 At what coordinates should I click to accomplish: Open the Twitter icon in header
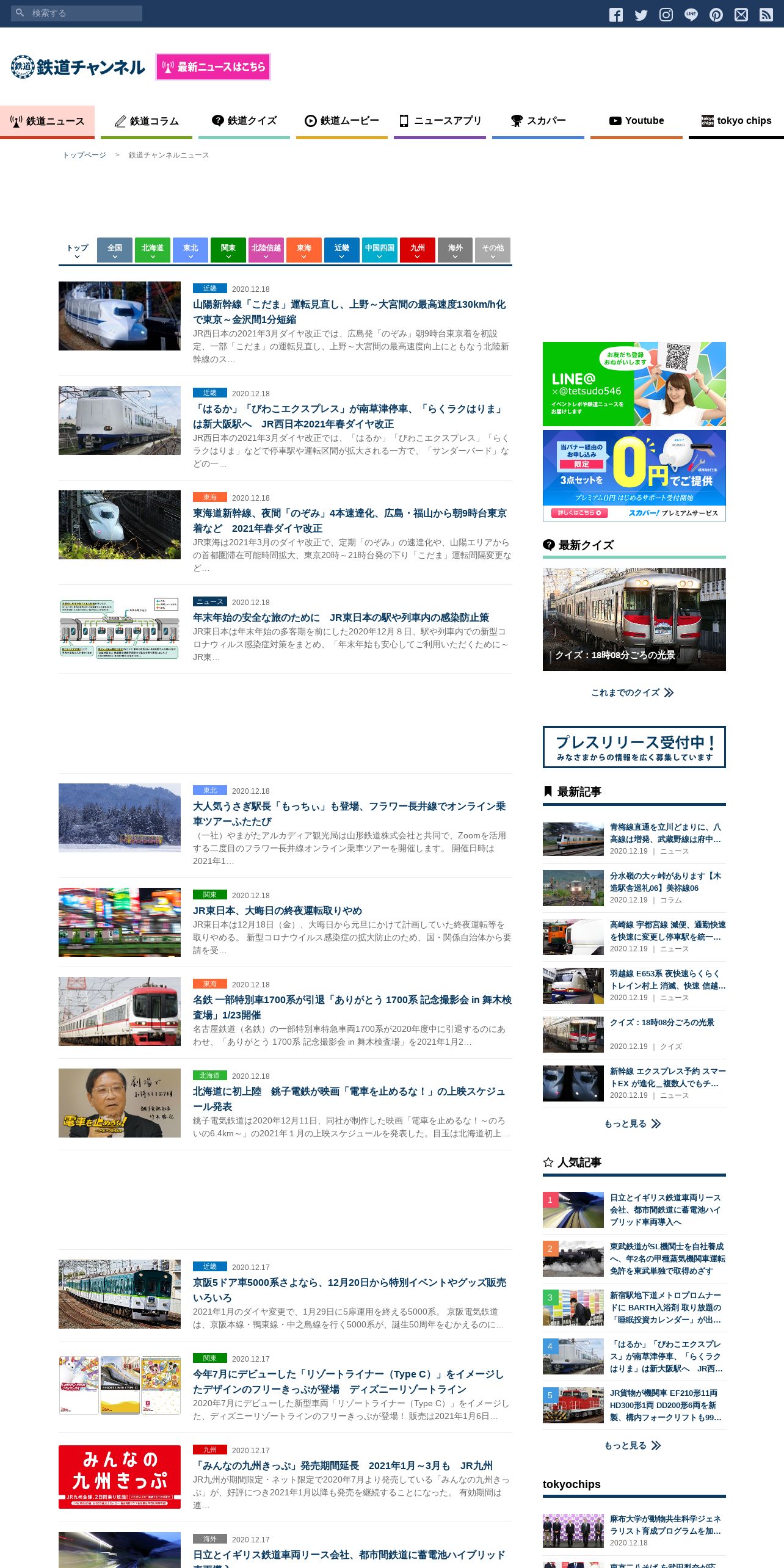(x=641, y=15)
